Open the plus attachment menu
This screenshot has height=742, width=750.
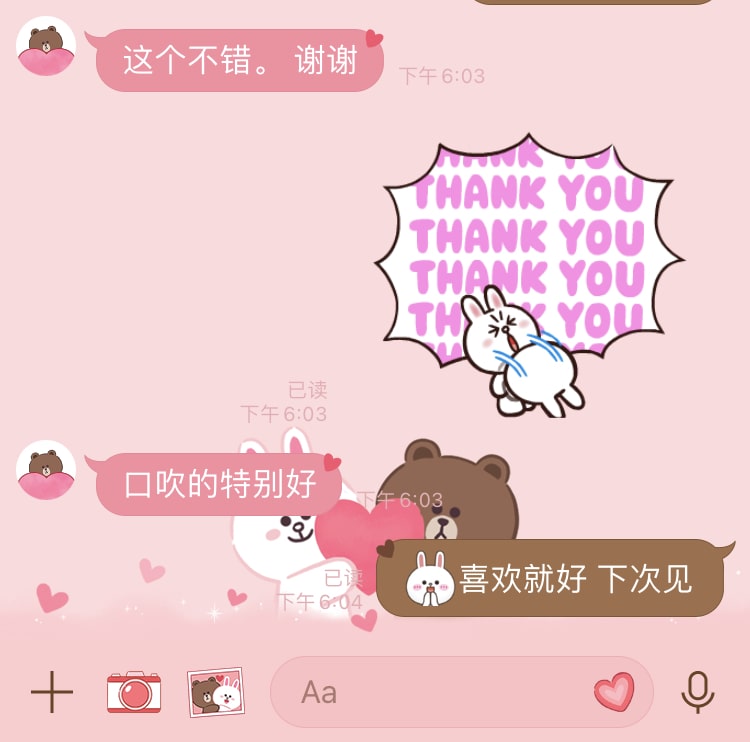52,691
